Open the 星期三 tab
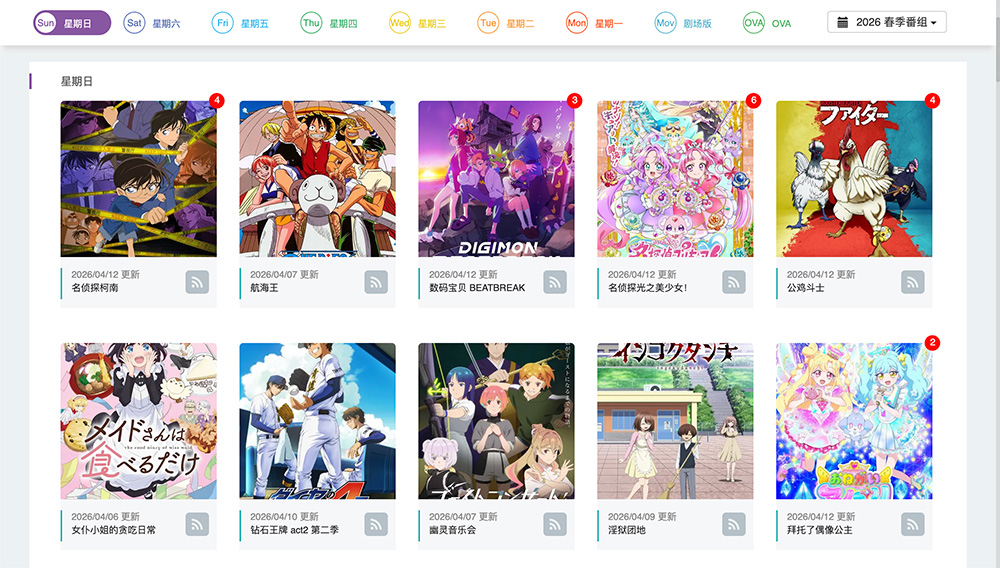The height and width of the screenshot is (568, 1000). (x=418, y=23)
